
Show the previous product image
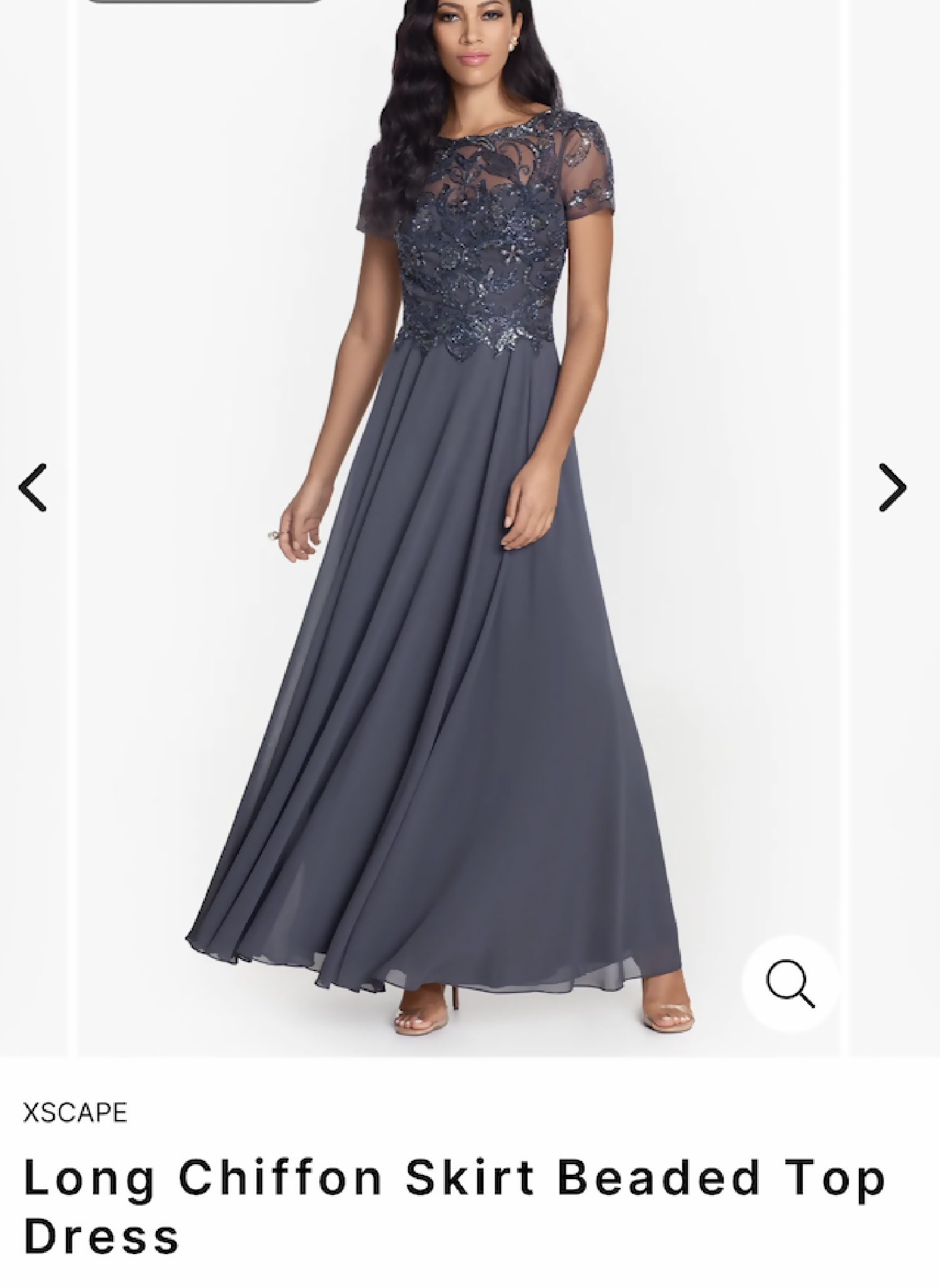coord(33,487)
